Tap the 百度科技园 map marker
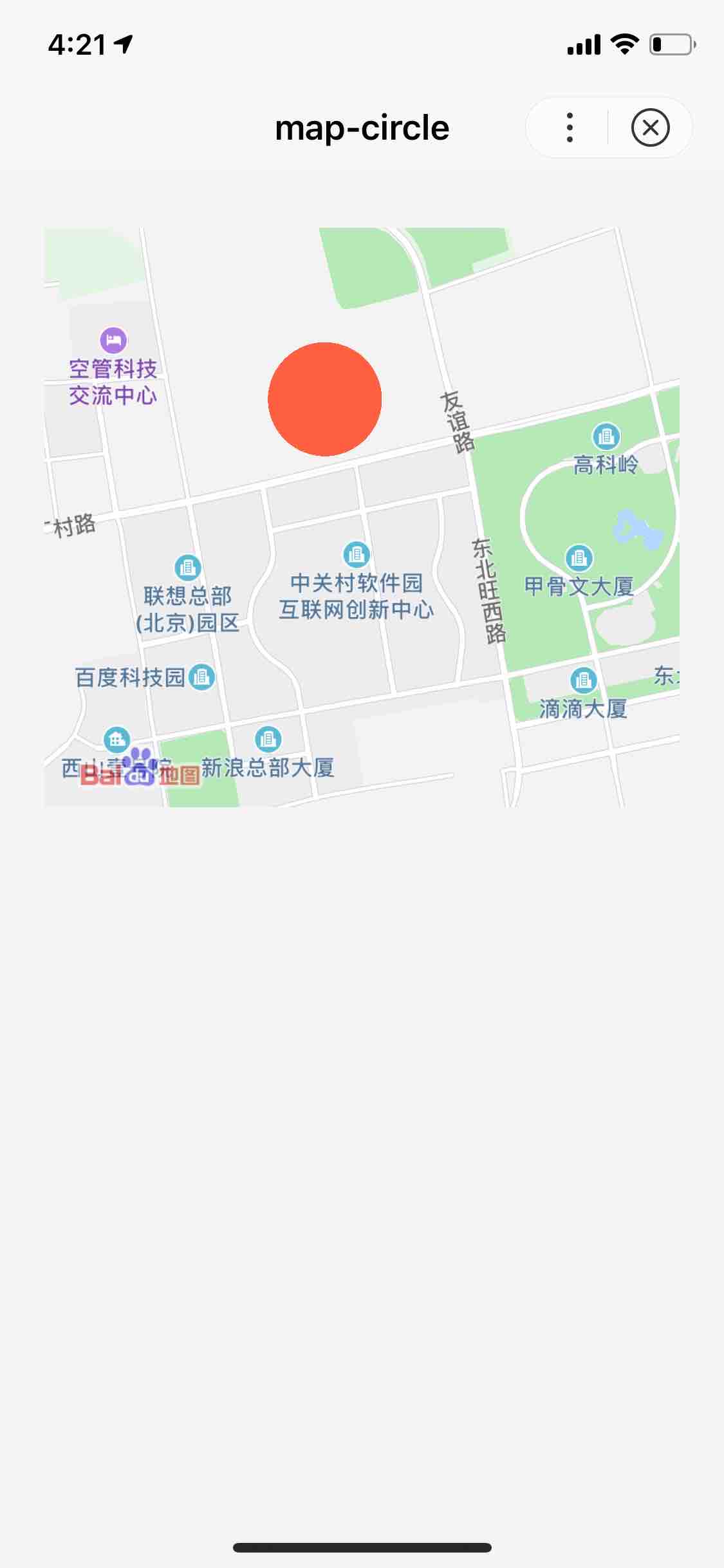724x1568 pixels. 202,677
